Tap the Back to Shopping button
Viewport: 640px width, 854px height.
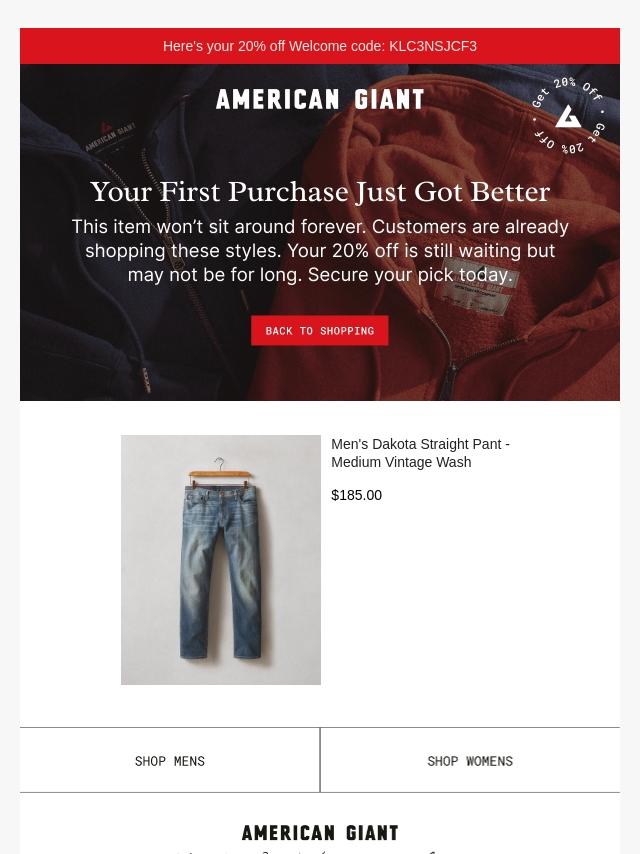pos(320,331)
